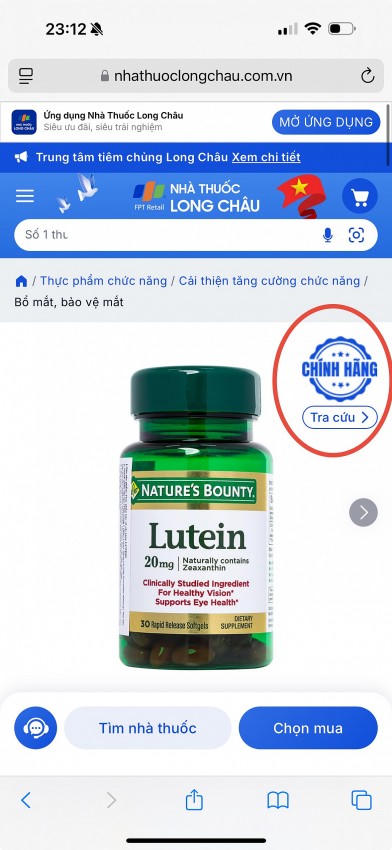Tap the Tra cứu button
The image size is (392, 850).
(x=340, y=417)
